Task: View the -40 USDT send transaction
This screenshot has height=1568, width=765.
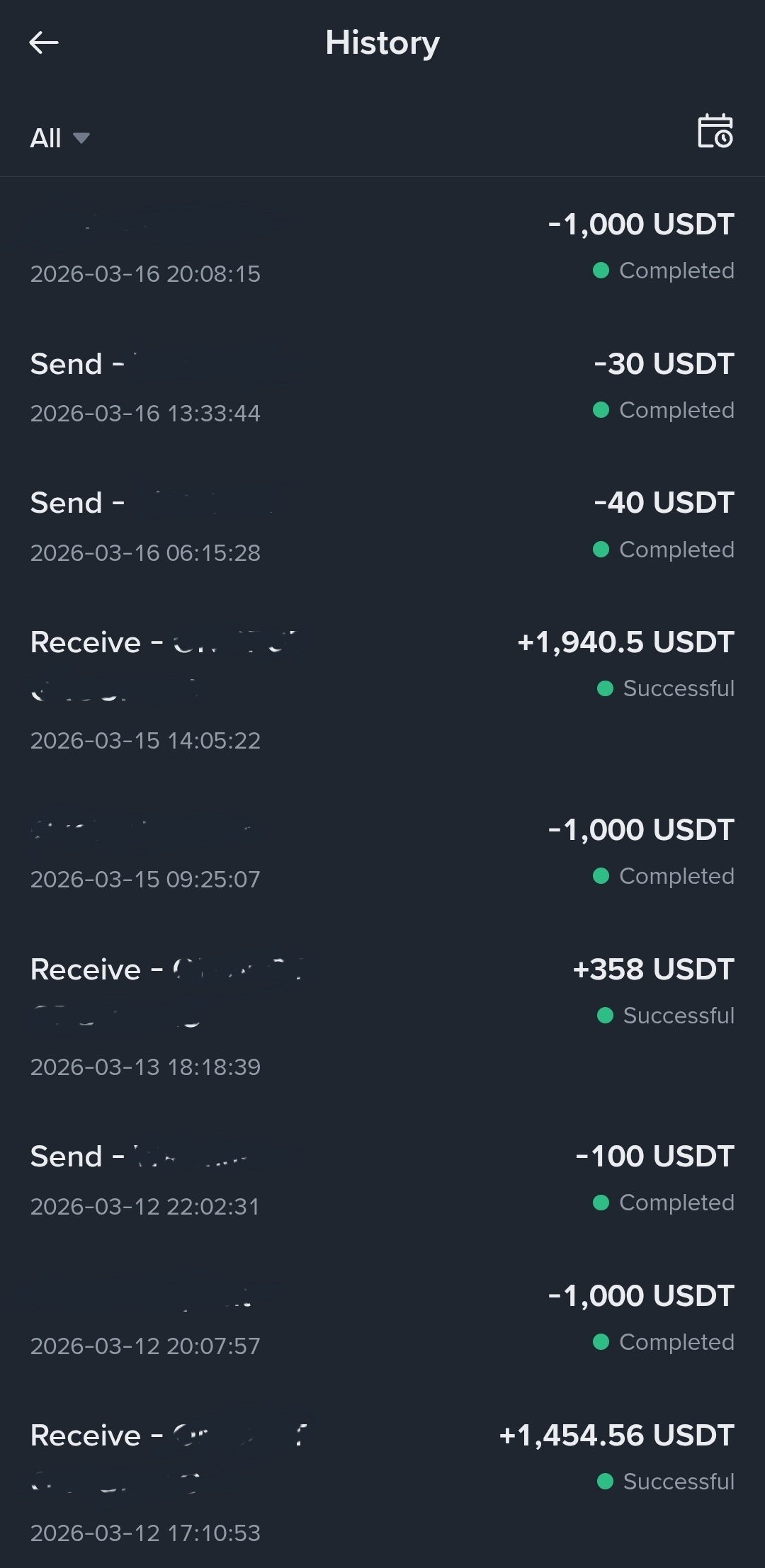Action: click(x=382, y=526)
